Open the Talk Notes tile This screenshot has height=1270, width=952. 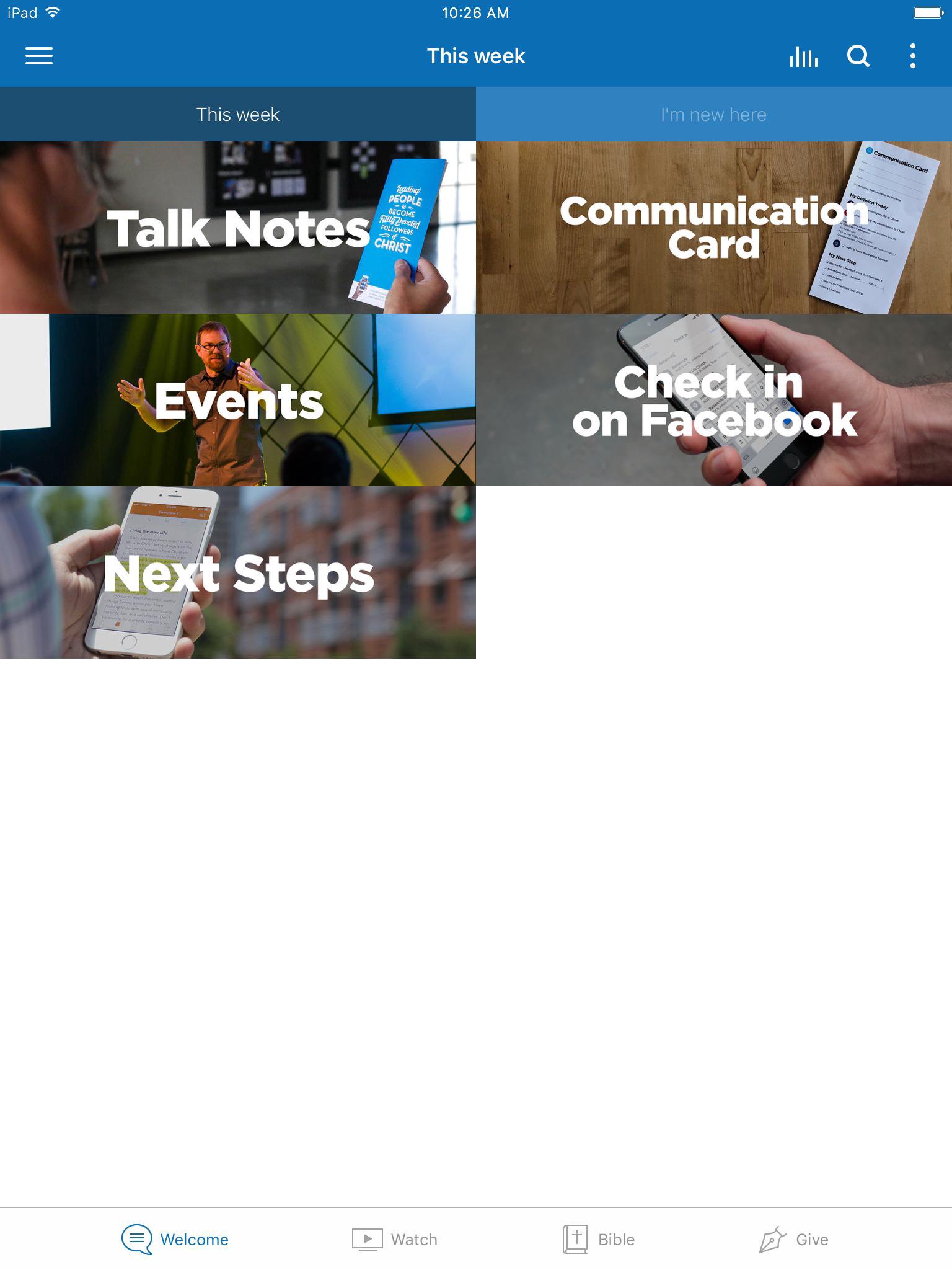click(x=238, y=228)
